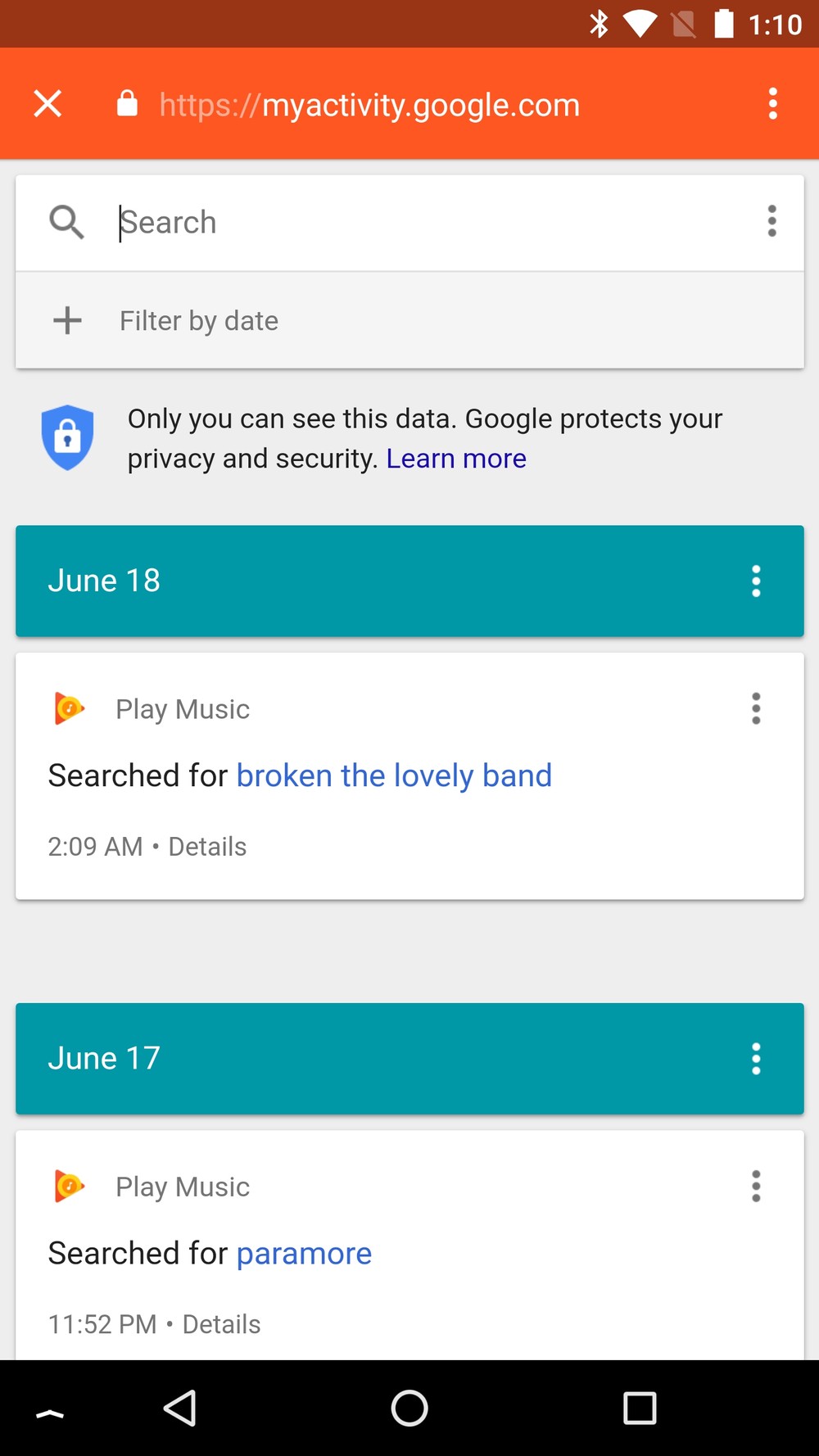Open the paramore search link
Screen dimensions: 819x1456
pyautogui.click(x=304, y=1254)
